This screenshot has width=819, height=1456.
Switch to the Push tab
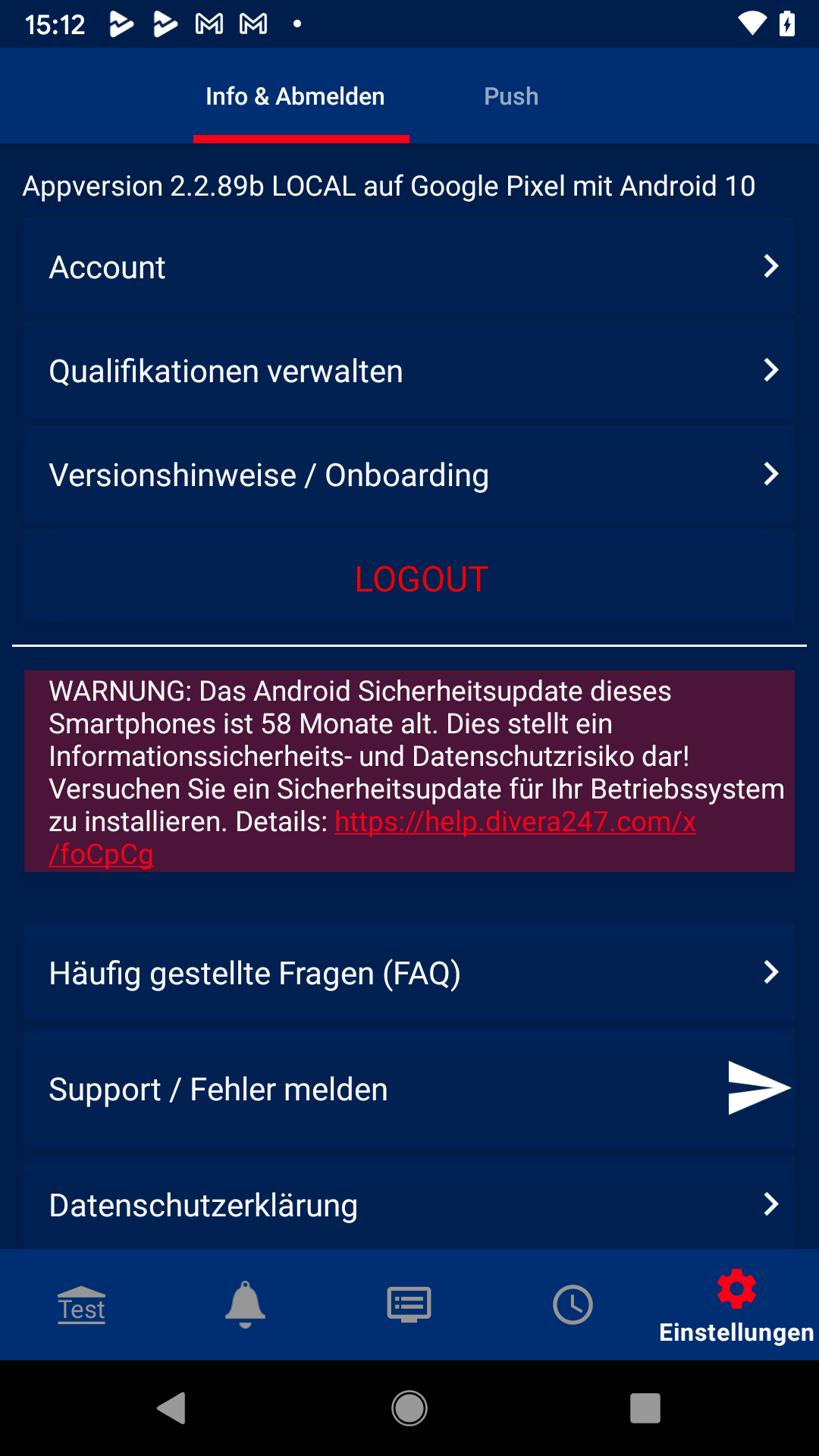(x=511, y=96)
